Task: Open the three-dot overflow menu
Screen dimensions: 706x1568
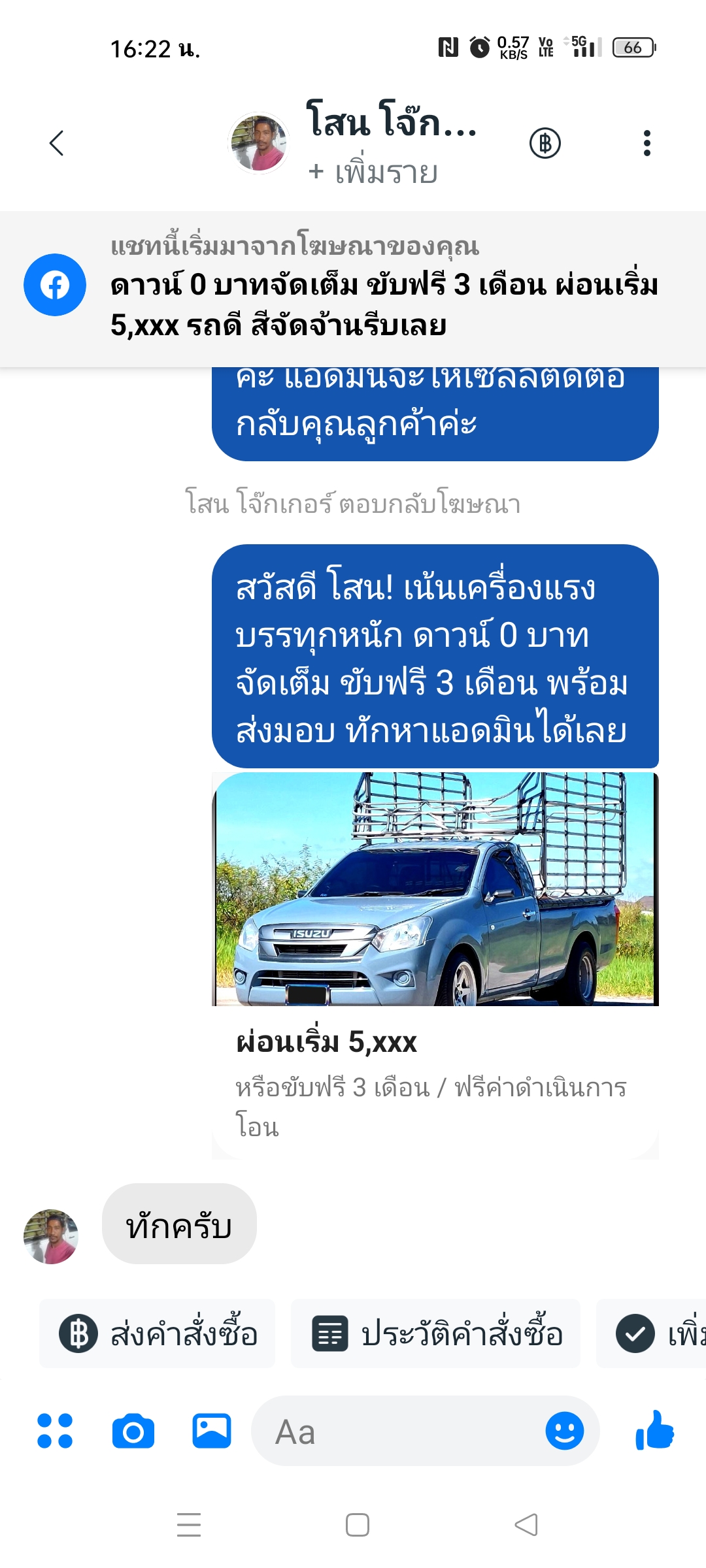Action: tap(647, 143)
